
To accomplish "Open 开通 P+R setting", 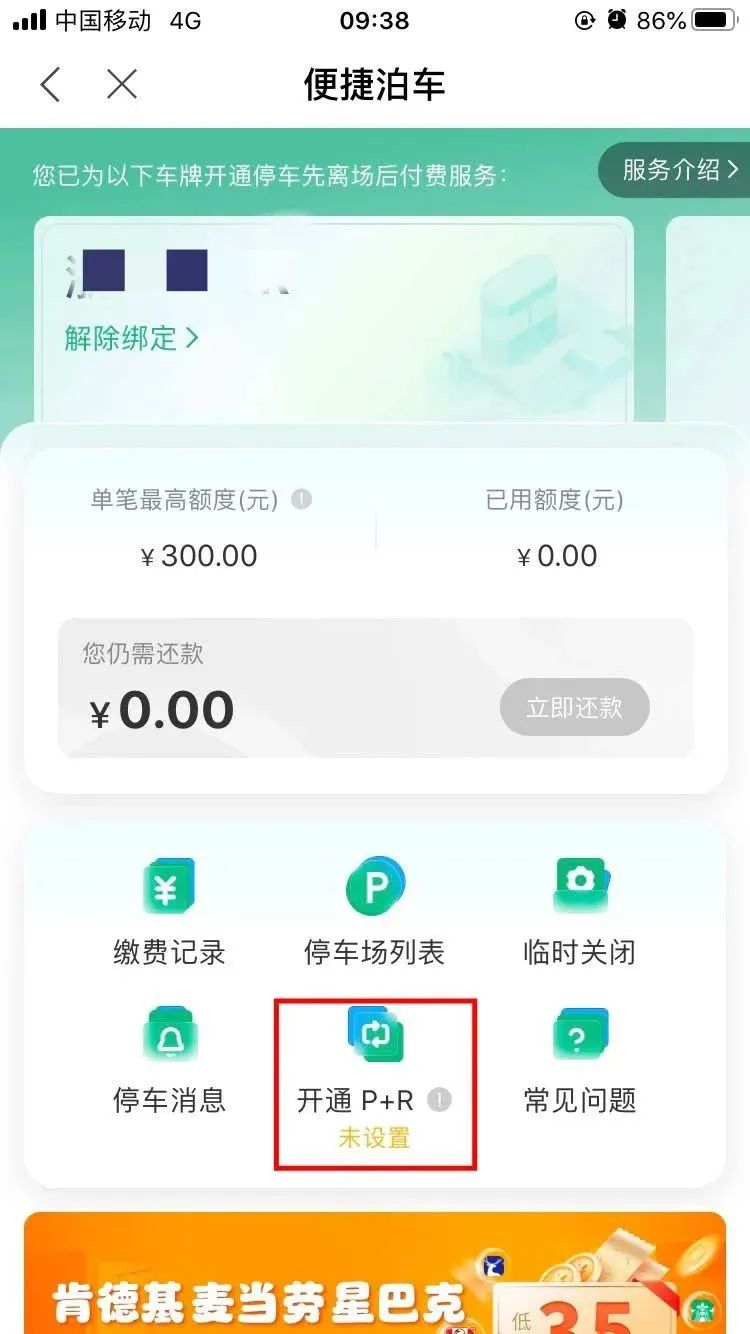I will [x=374, y=1072].
